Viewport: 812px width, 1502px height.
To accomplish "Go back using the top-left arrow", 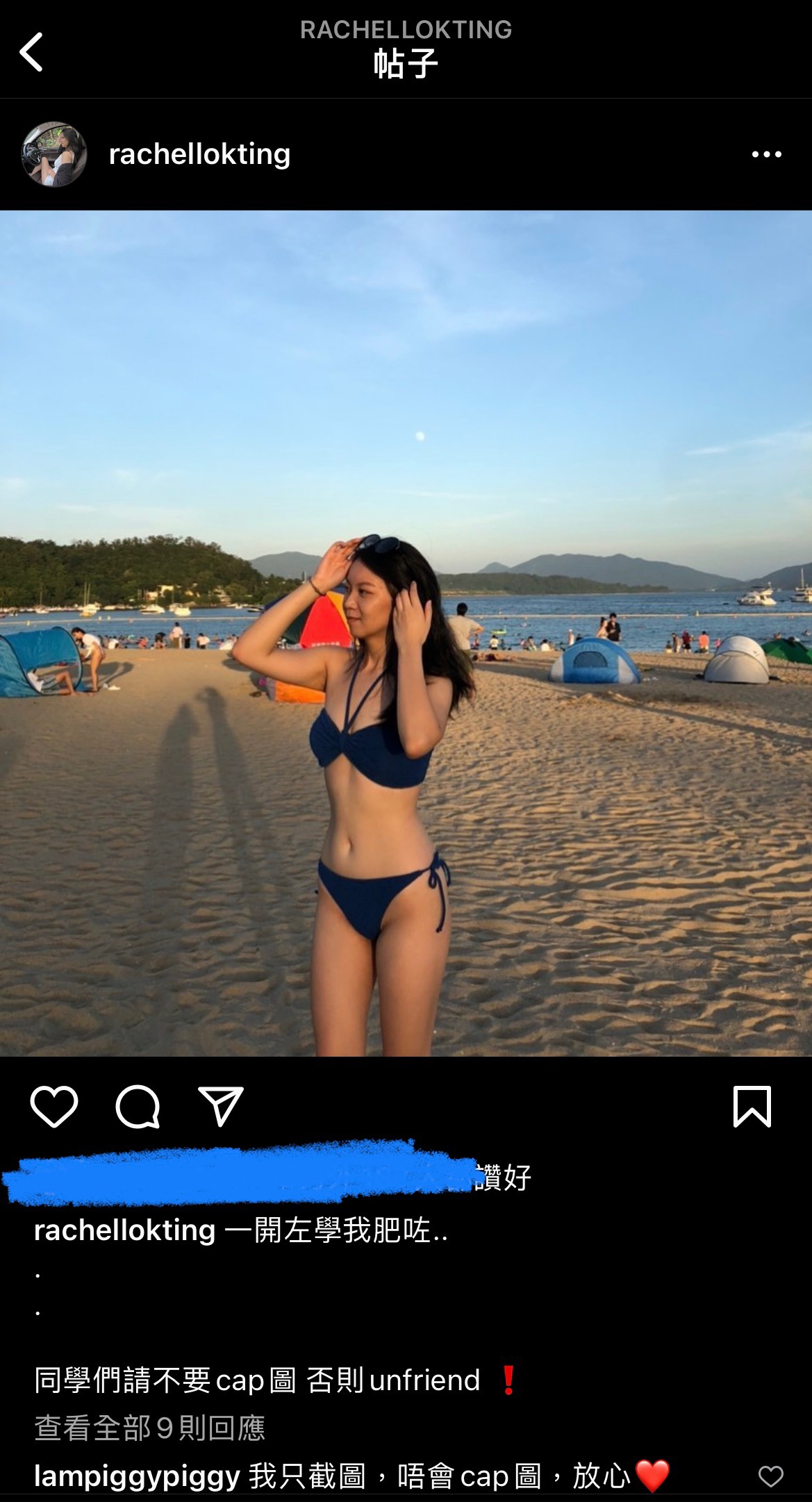I will pyautogui.click(x=31, y=52).
